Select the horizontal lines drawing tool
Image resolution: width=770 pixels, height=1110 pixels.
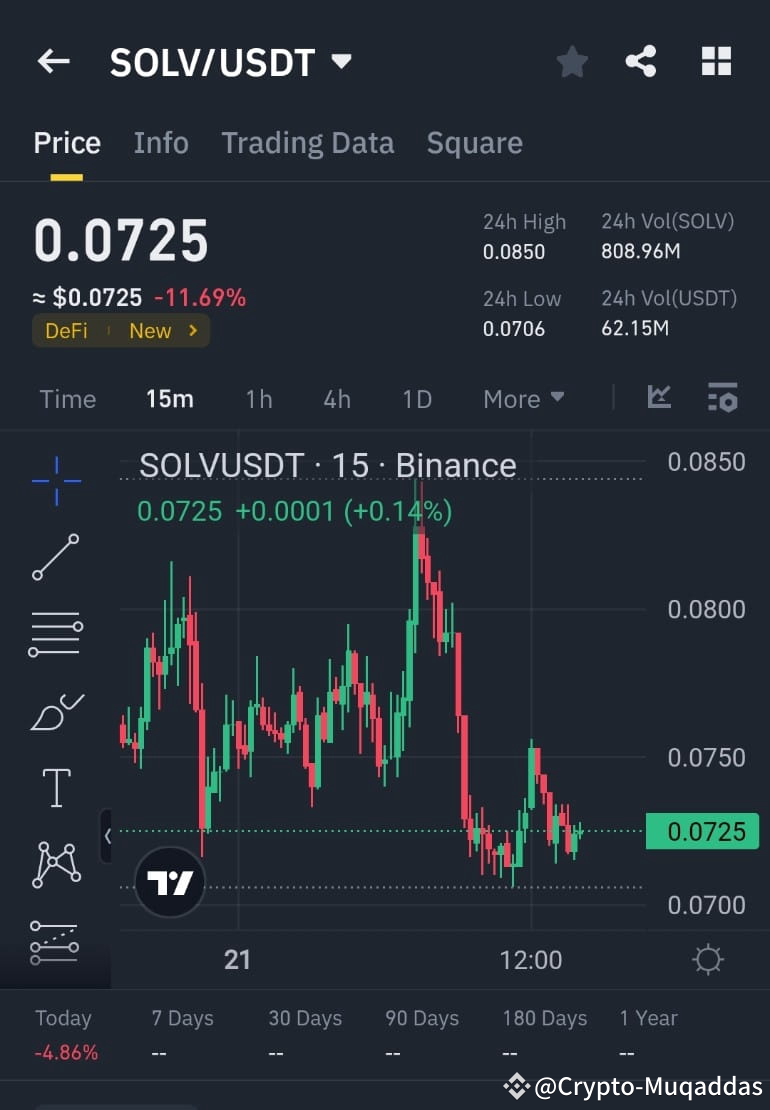(56, 633)
